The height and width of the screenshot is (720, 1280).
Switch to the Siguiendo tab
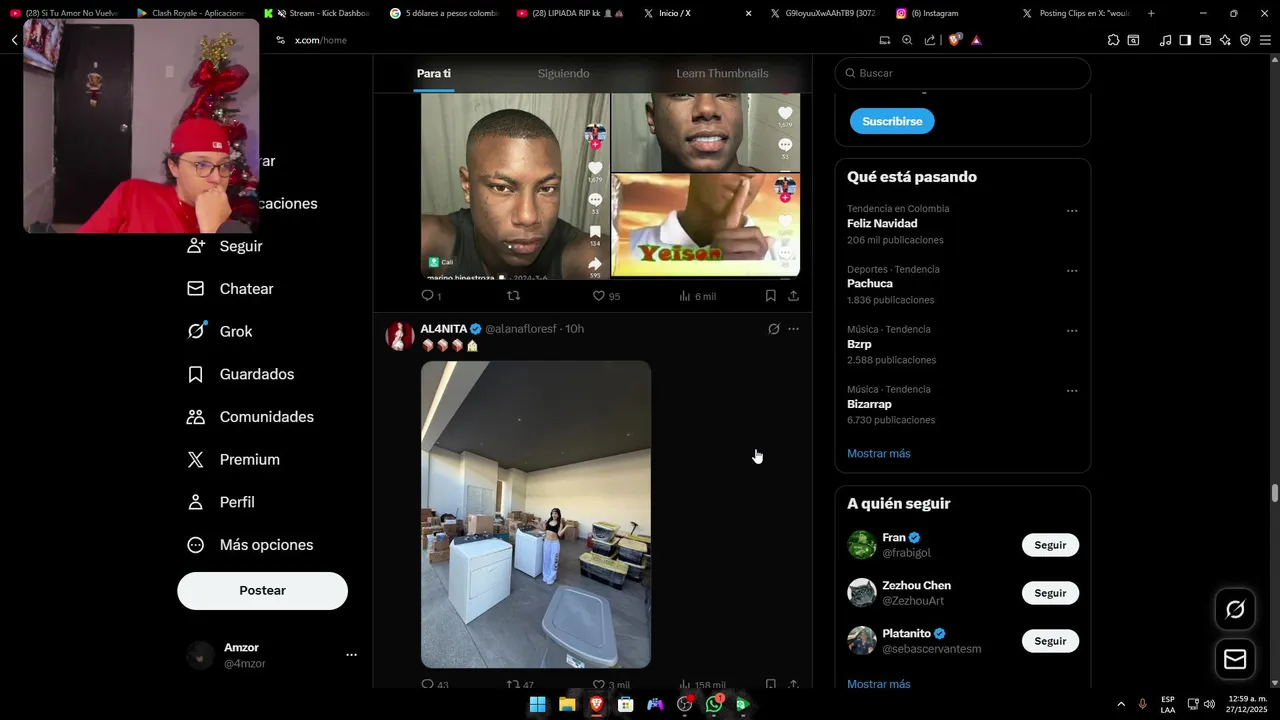coord(563,73)
